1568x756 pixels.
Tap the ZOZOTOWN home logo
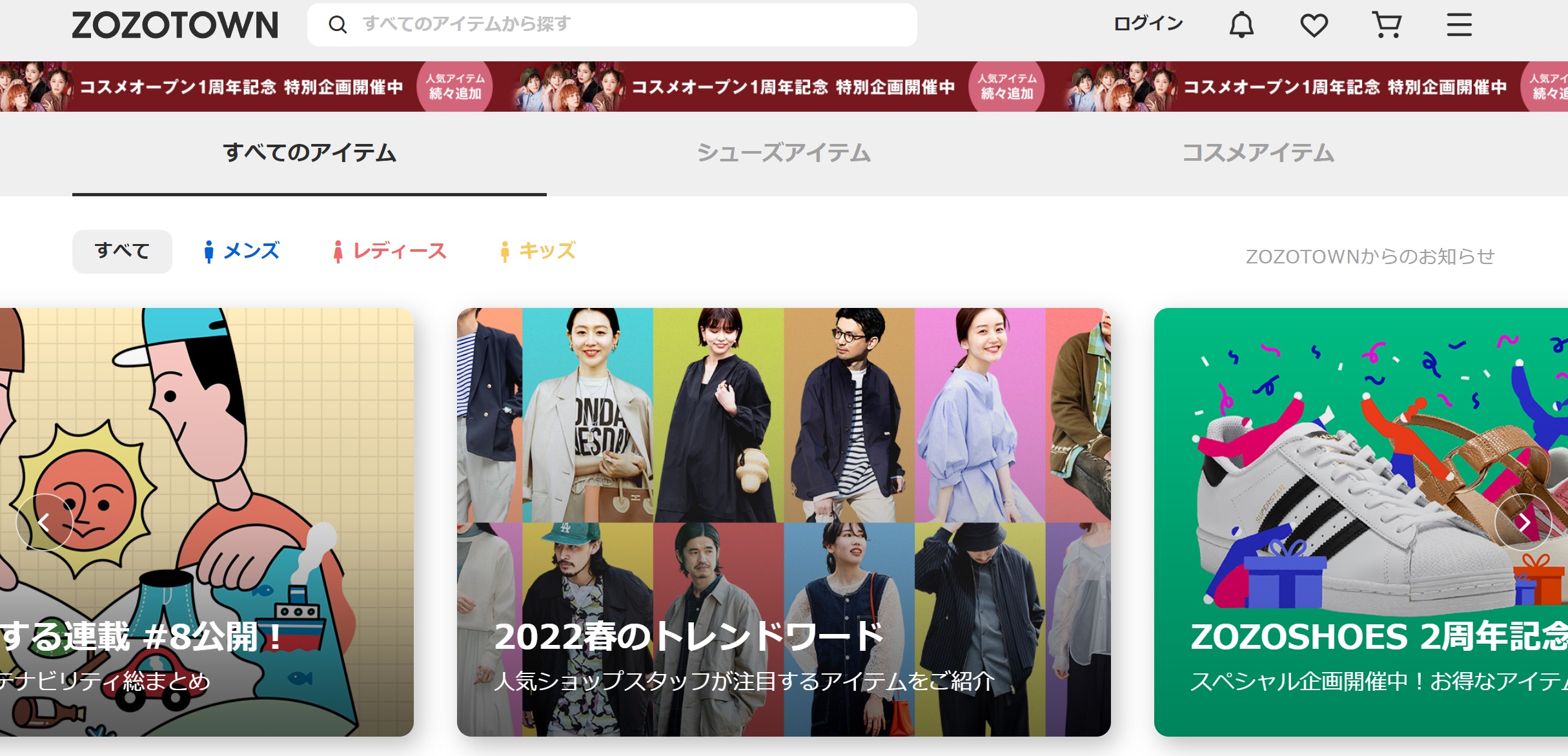[175, 25]
